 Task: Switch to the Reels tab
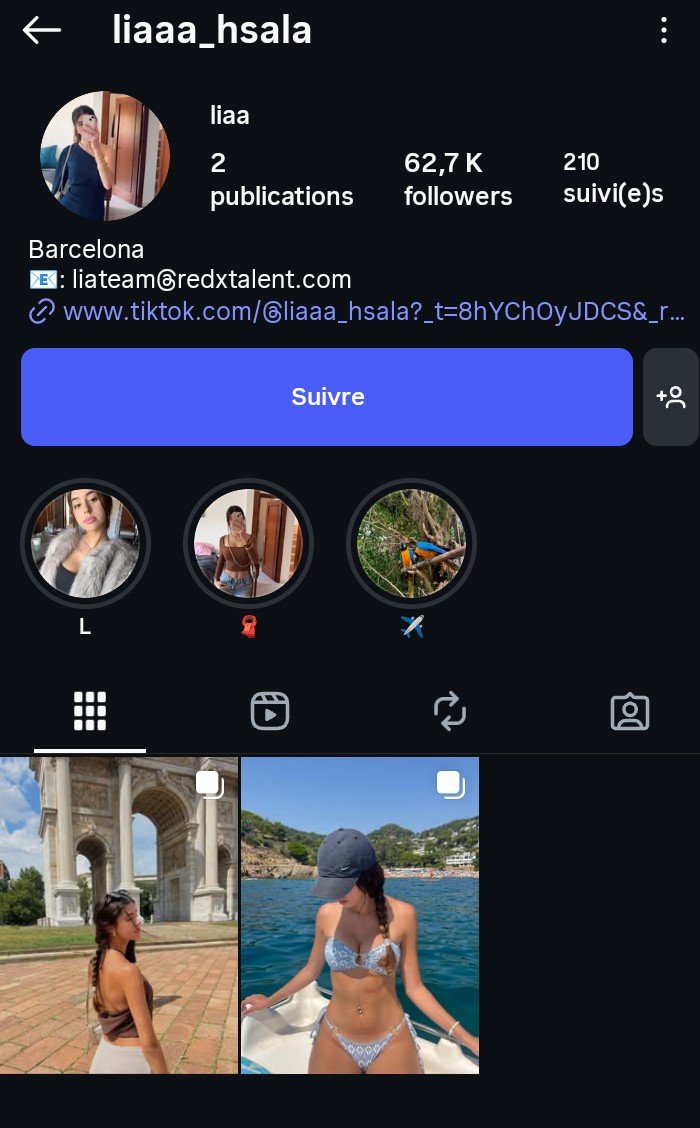270,711
